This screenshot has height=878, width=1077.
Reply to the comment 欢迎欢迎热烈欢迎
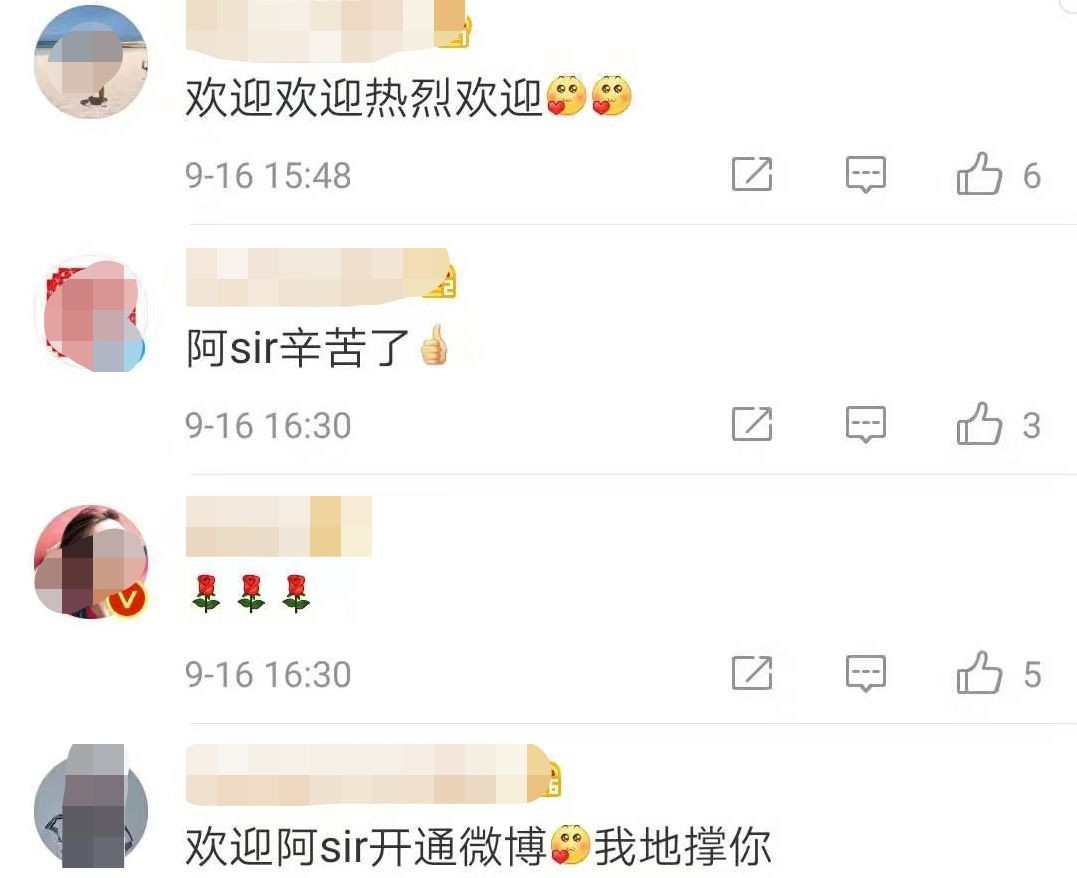(x=866, y=175)
